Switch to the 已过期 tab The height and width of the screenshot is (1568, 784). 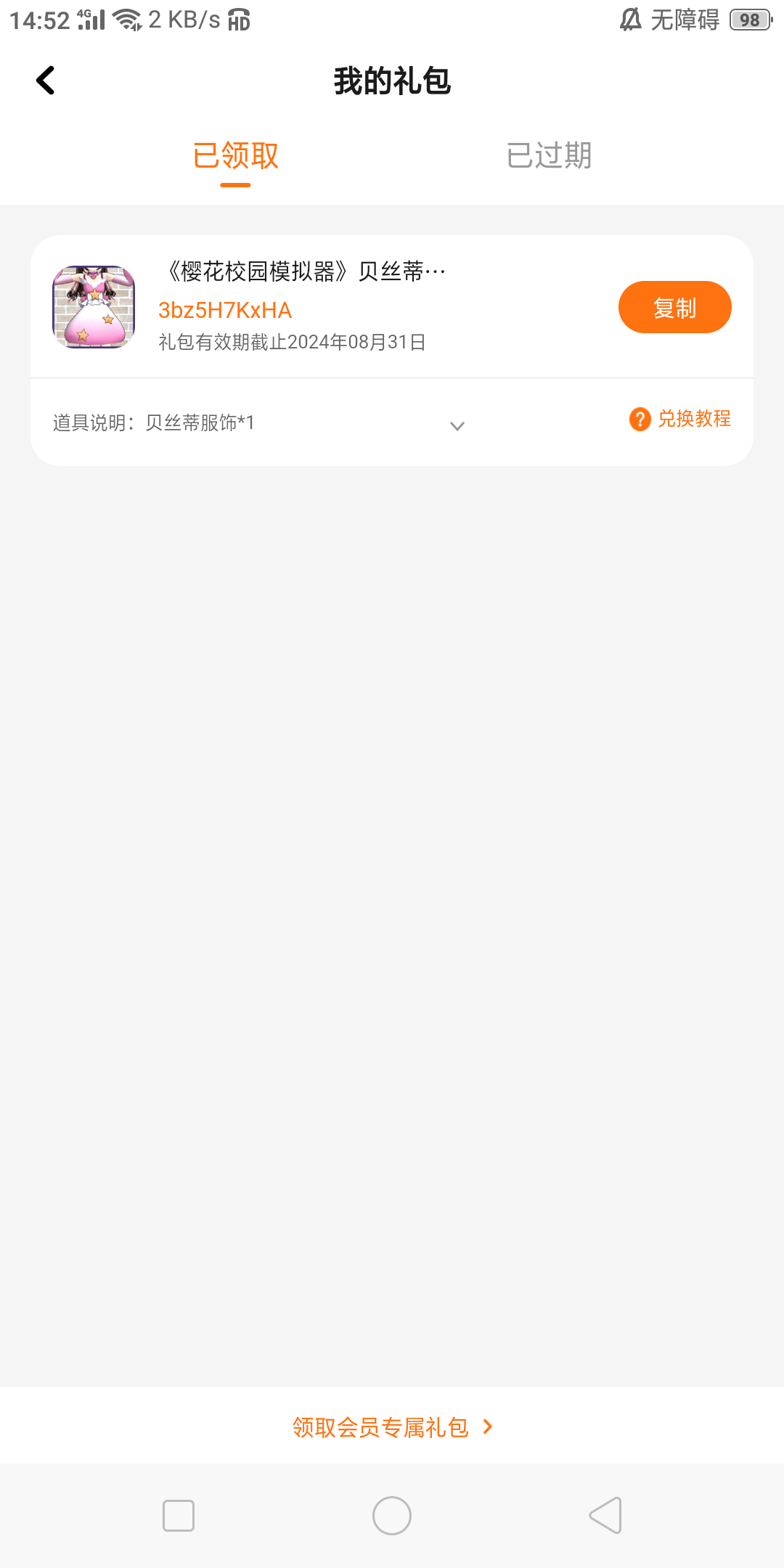[549, 155]
